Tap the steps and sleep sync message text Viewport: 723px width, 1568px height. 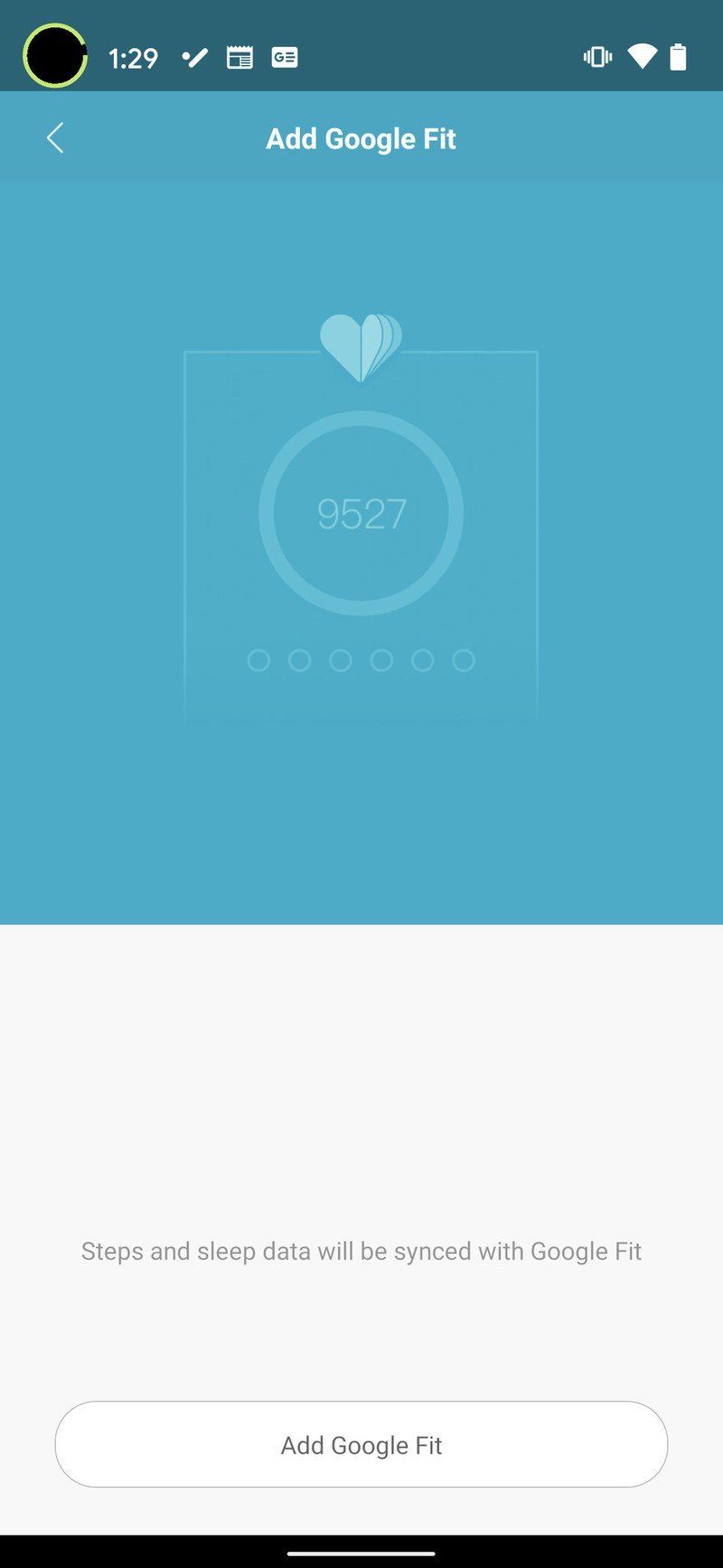tap(361, 1251)
